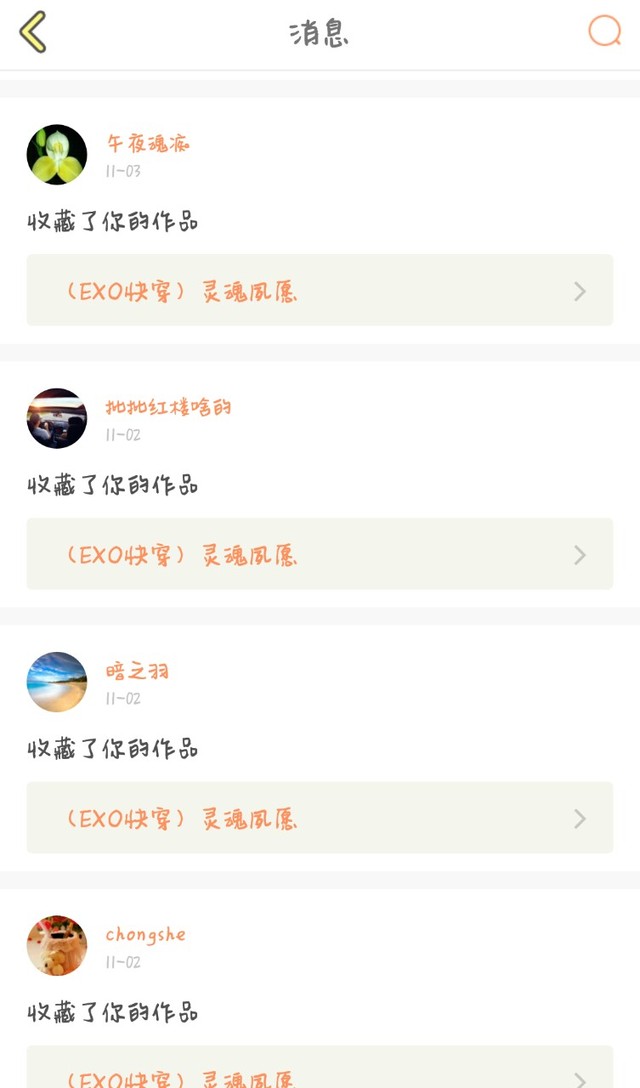Image resolution: width=640 pixels, height=1088 pixels.
Task: Select the username 暗之羽
Action: pyautogui.click(x=138, y=671)
